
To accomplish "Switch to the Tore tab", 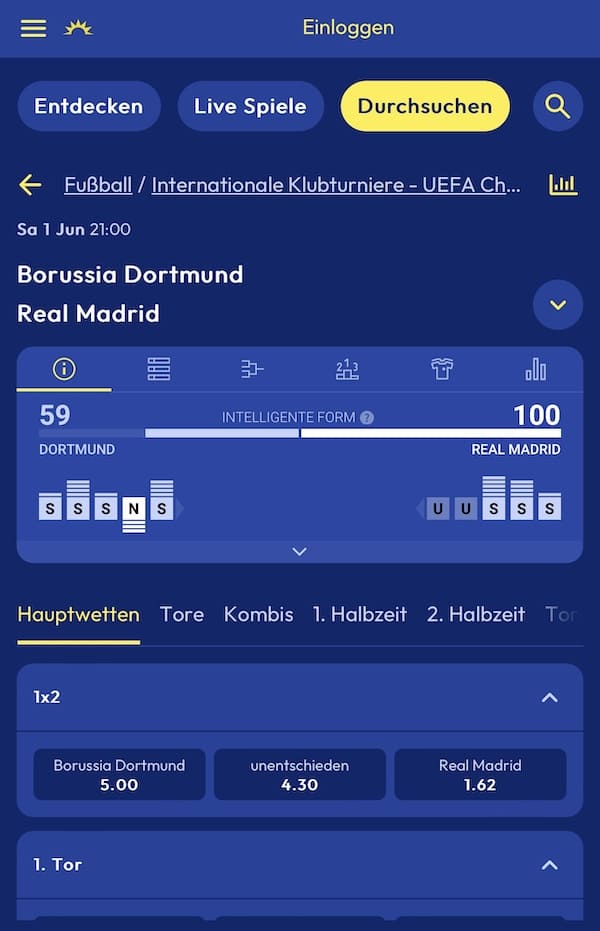I will pos(182,615).
